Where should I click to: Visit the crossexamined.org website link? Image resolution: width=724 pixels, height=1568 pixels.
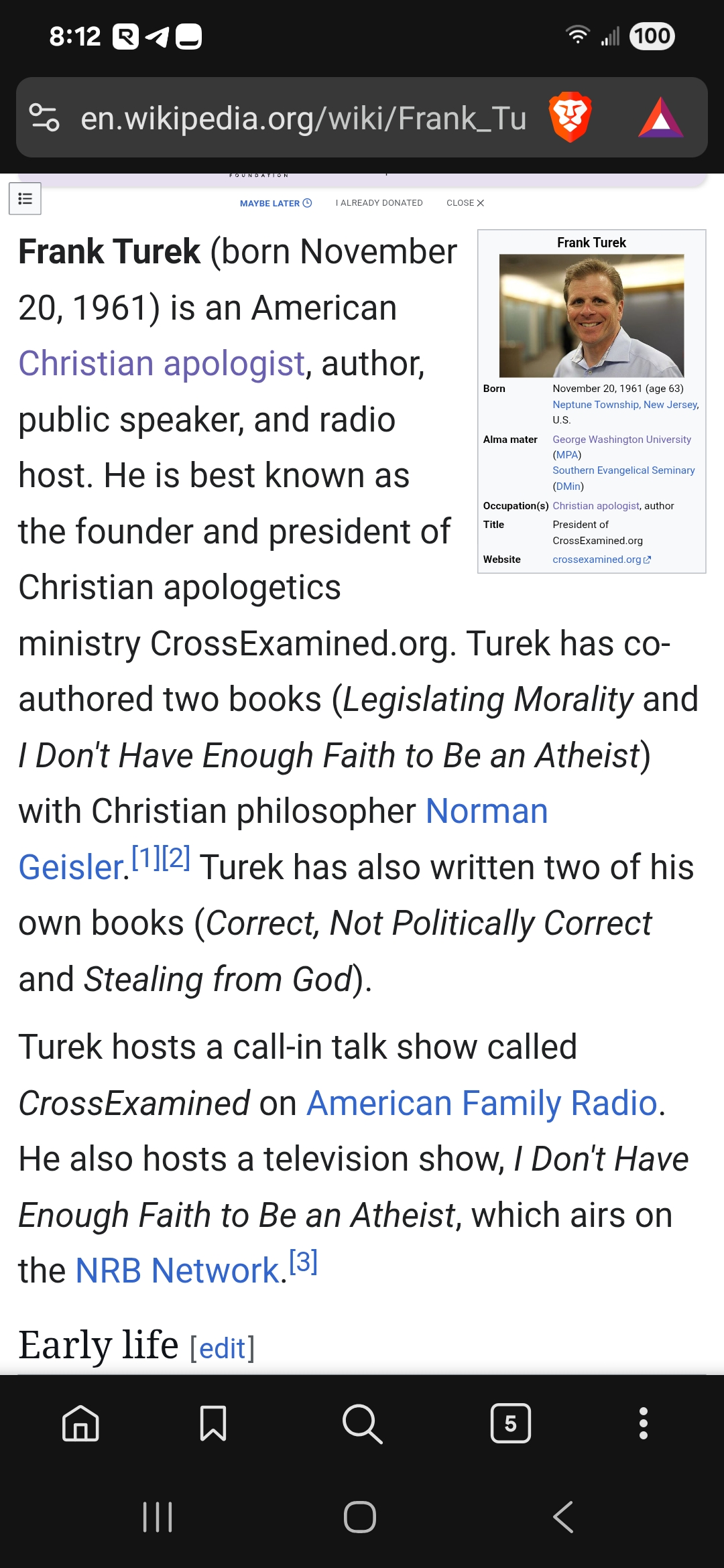[x=601, y=560]
